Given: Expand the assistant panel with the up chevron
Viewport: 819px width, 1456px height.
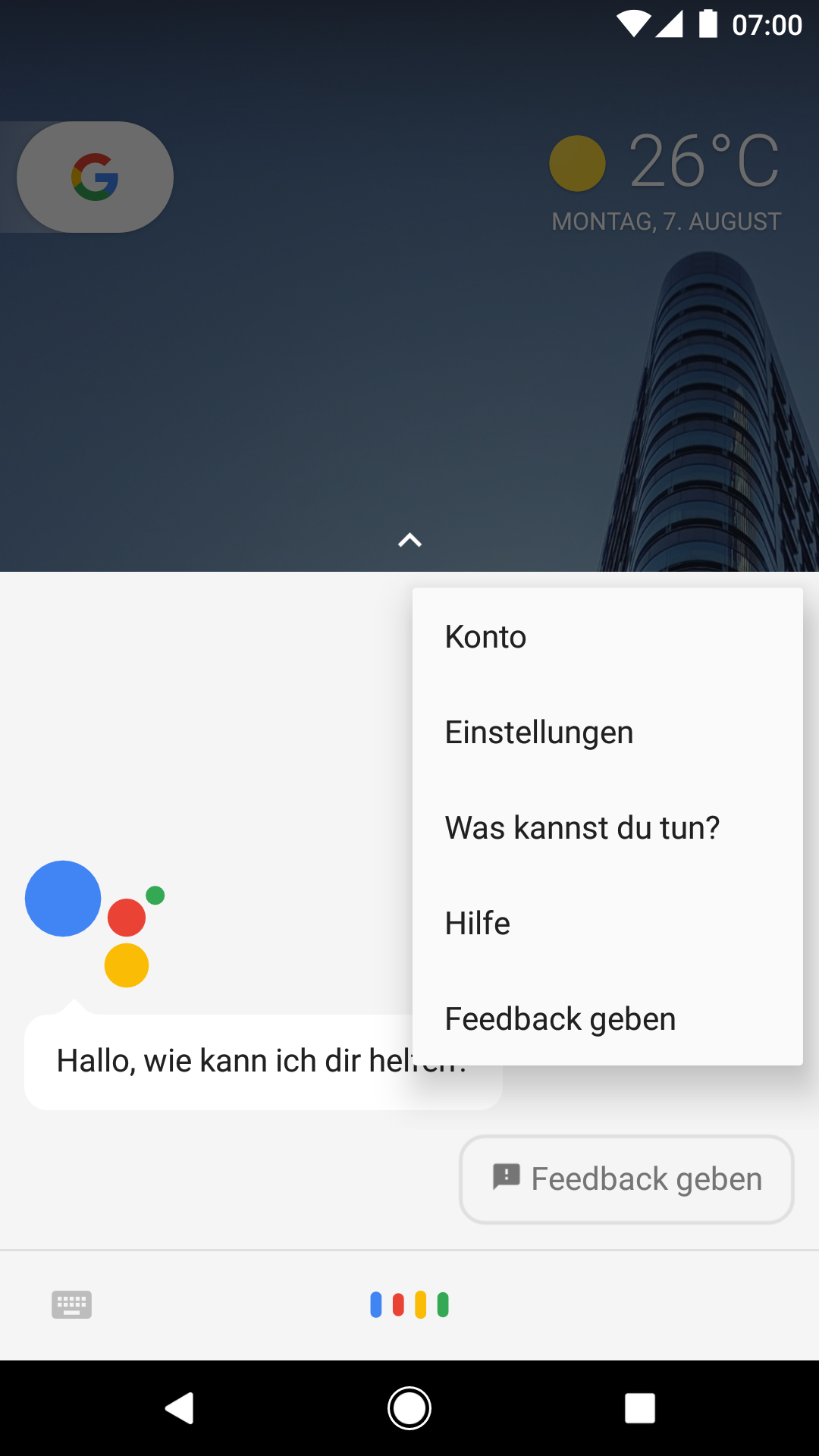Looking at the screenshot, I should (409, 540).
